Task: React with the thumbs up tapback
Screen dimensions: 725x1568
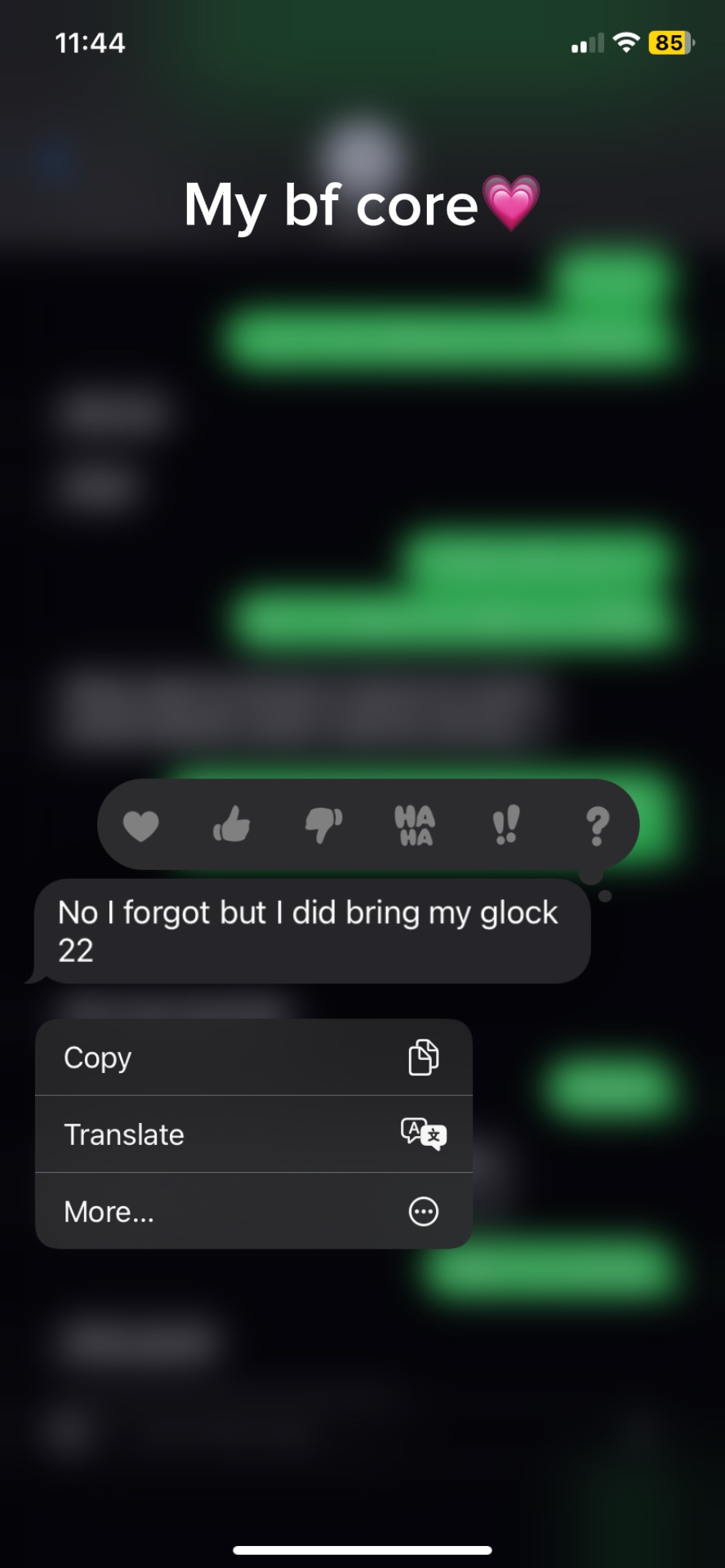Action: [232, 824]
